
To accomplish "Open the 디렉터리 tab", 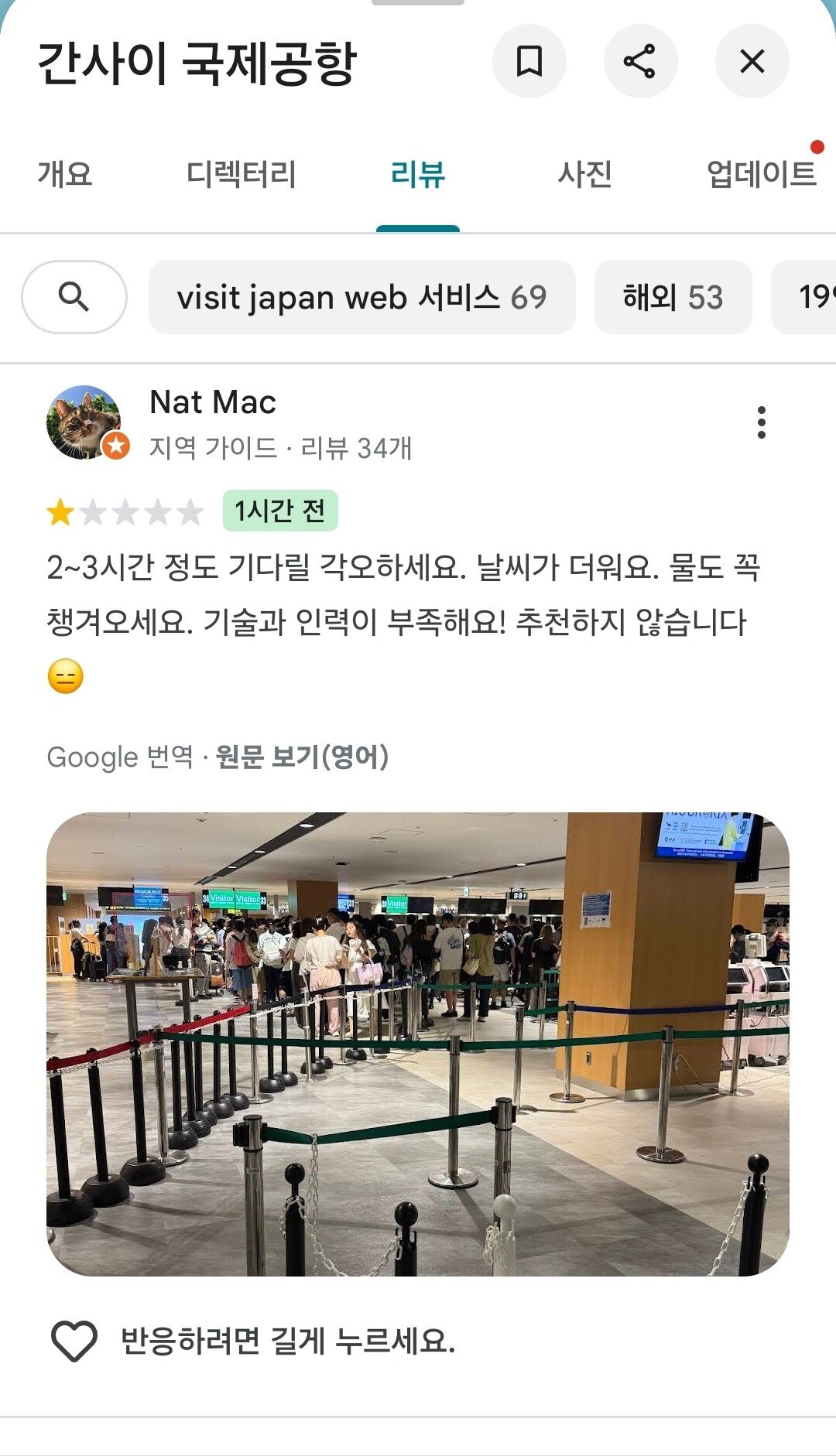I will click(x=242, y=174).
